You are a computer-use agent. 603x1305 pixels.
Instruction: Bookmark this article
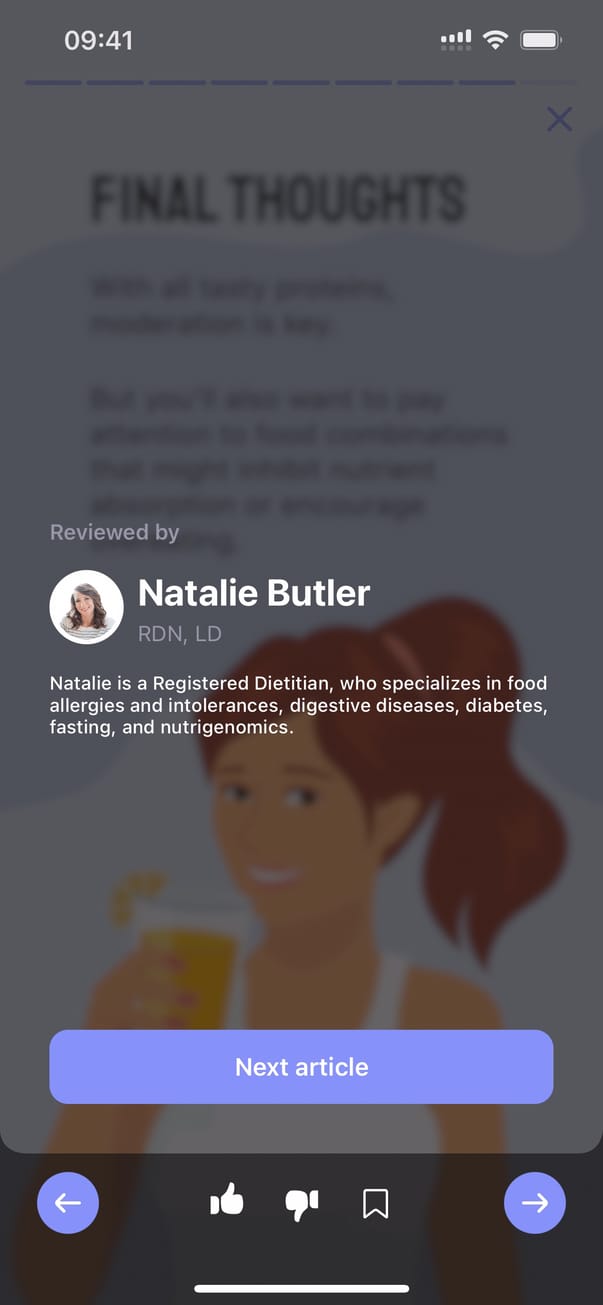pyautogui.click(x=375, y=1203)
